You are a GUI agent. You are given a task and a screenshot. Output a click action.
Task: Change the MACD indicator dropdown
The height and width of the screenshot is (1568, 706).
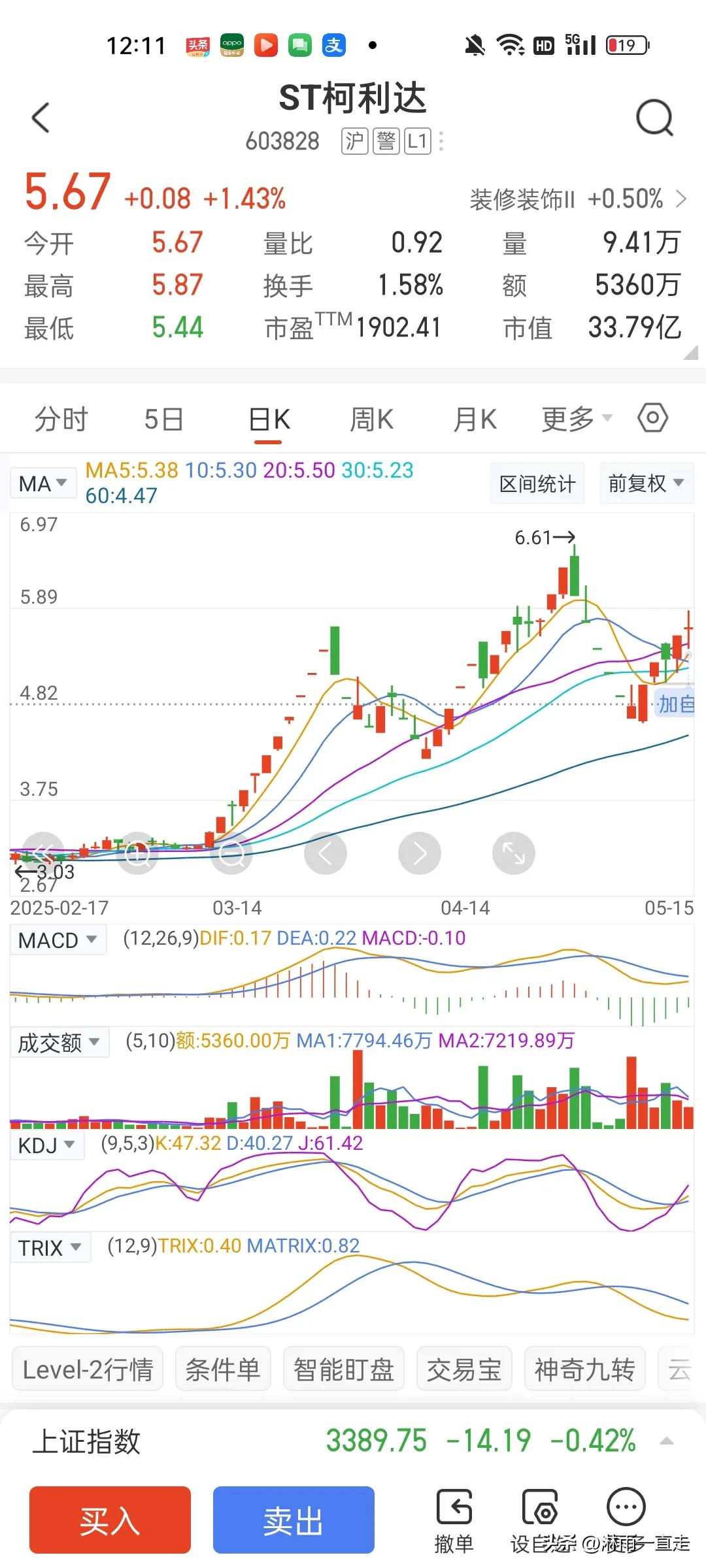(x=58, y=940)
